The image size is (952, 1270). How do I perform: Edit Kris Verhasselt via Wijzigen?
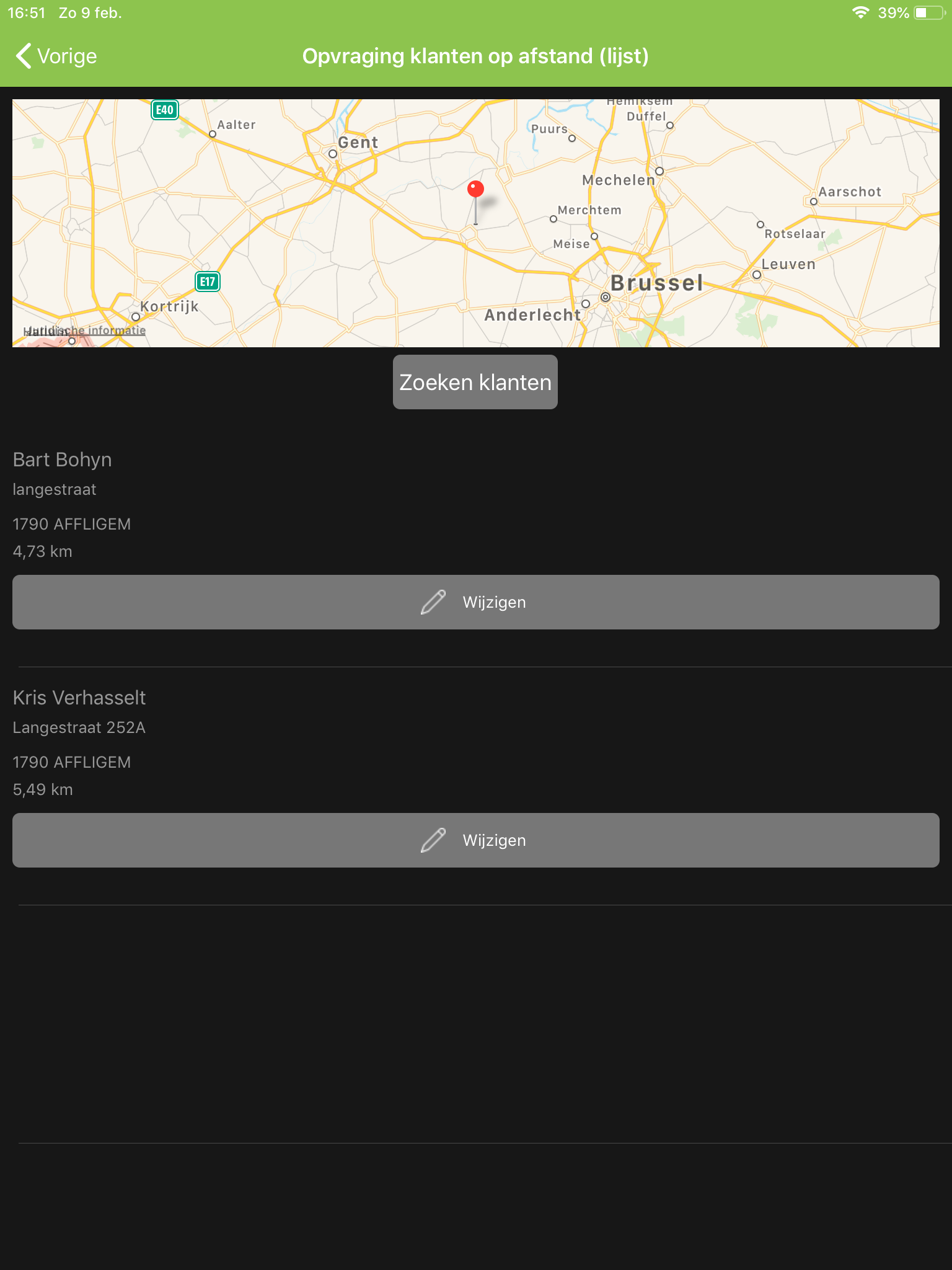[475, 840]
